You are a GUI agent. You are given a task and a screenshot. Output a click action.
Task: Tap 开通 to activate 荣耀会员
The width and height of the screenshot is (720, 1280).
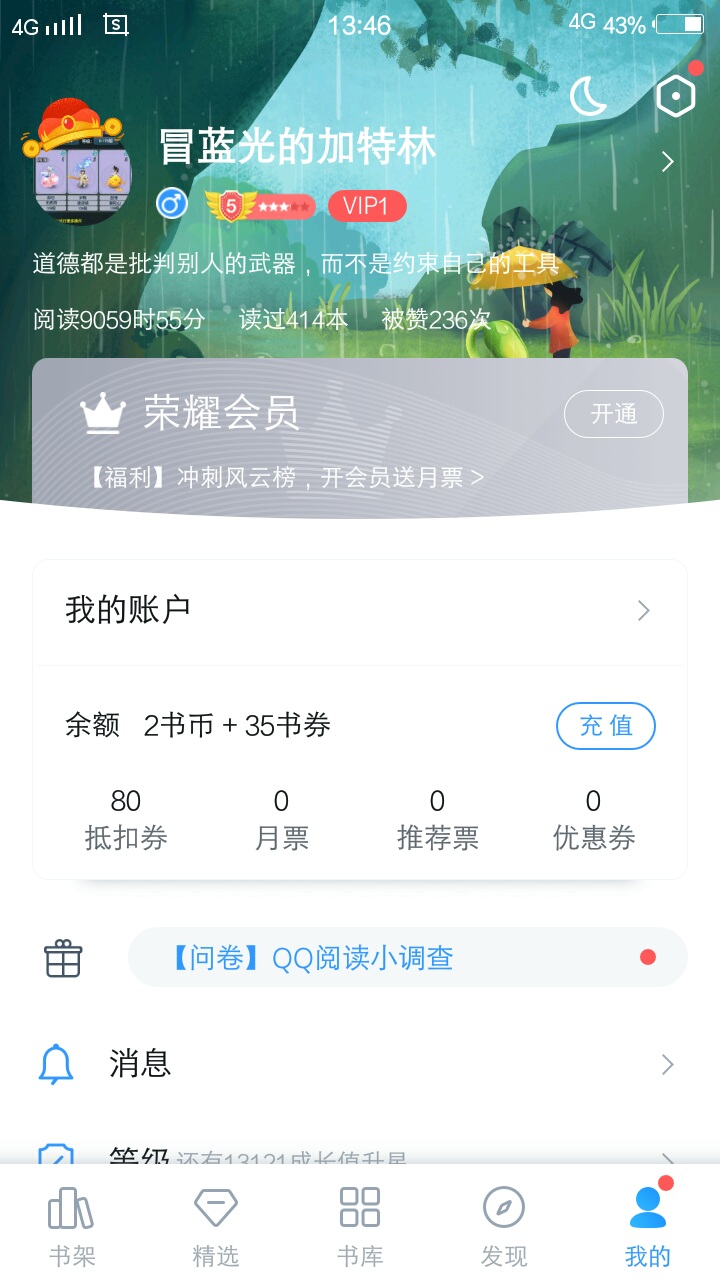coord(613,414)
